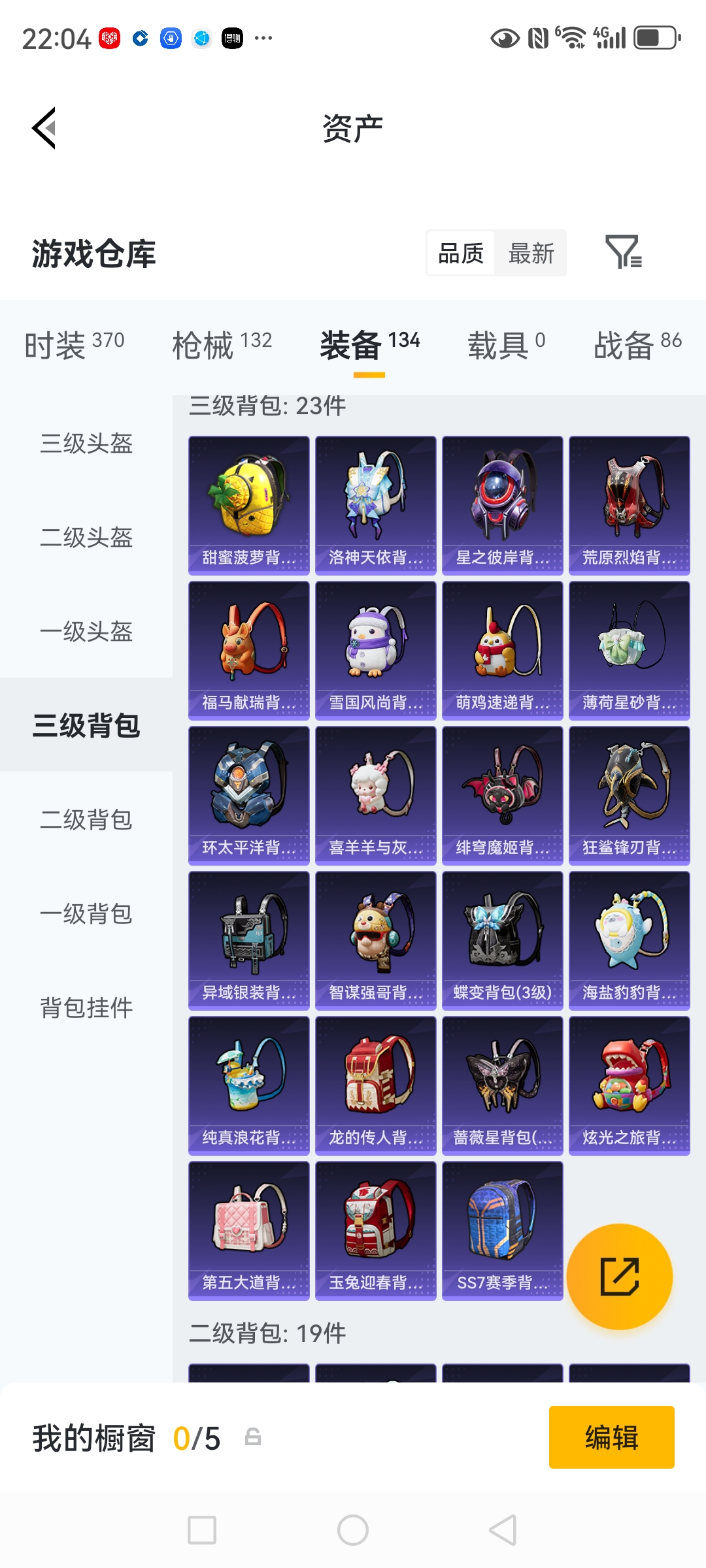Select 三级头盔 in the side list

point(86,444)
